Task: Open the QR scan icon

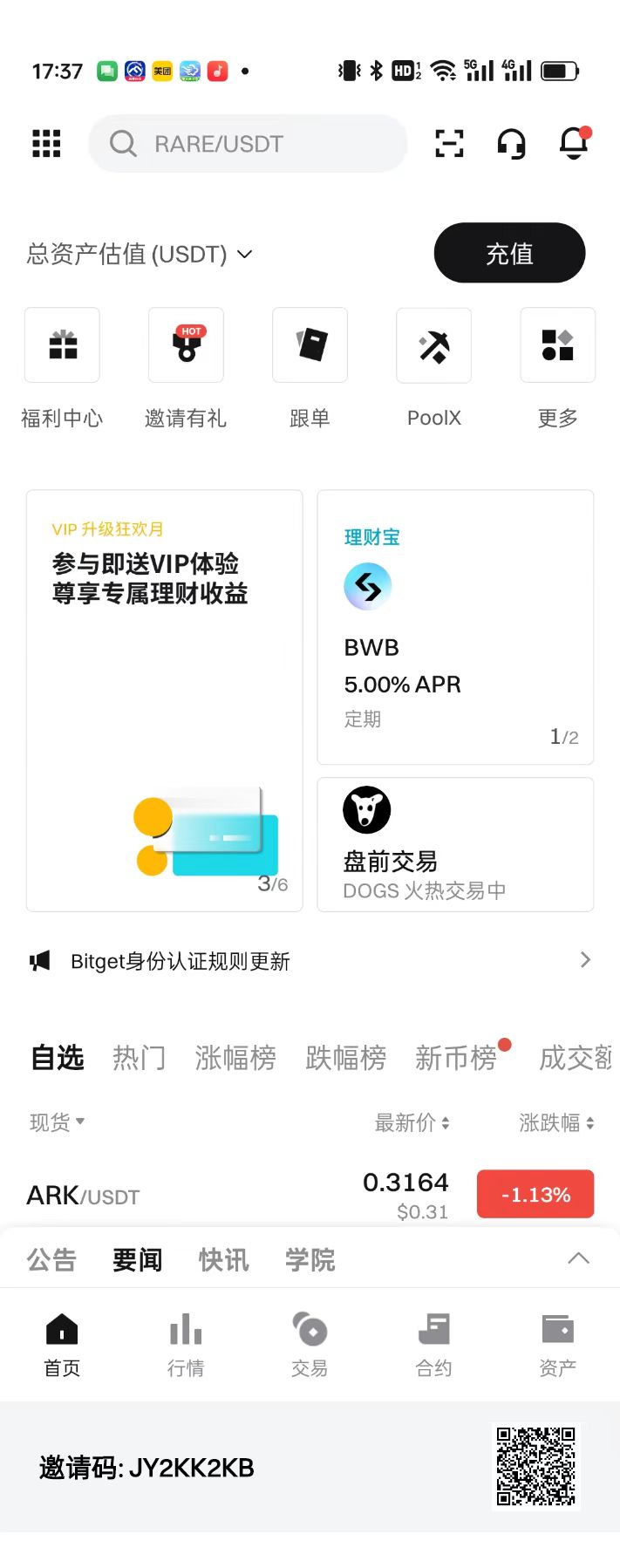Action: 449,143
